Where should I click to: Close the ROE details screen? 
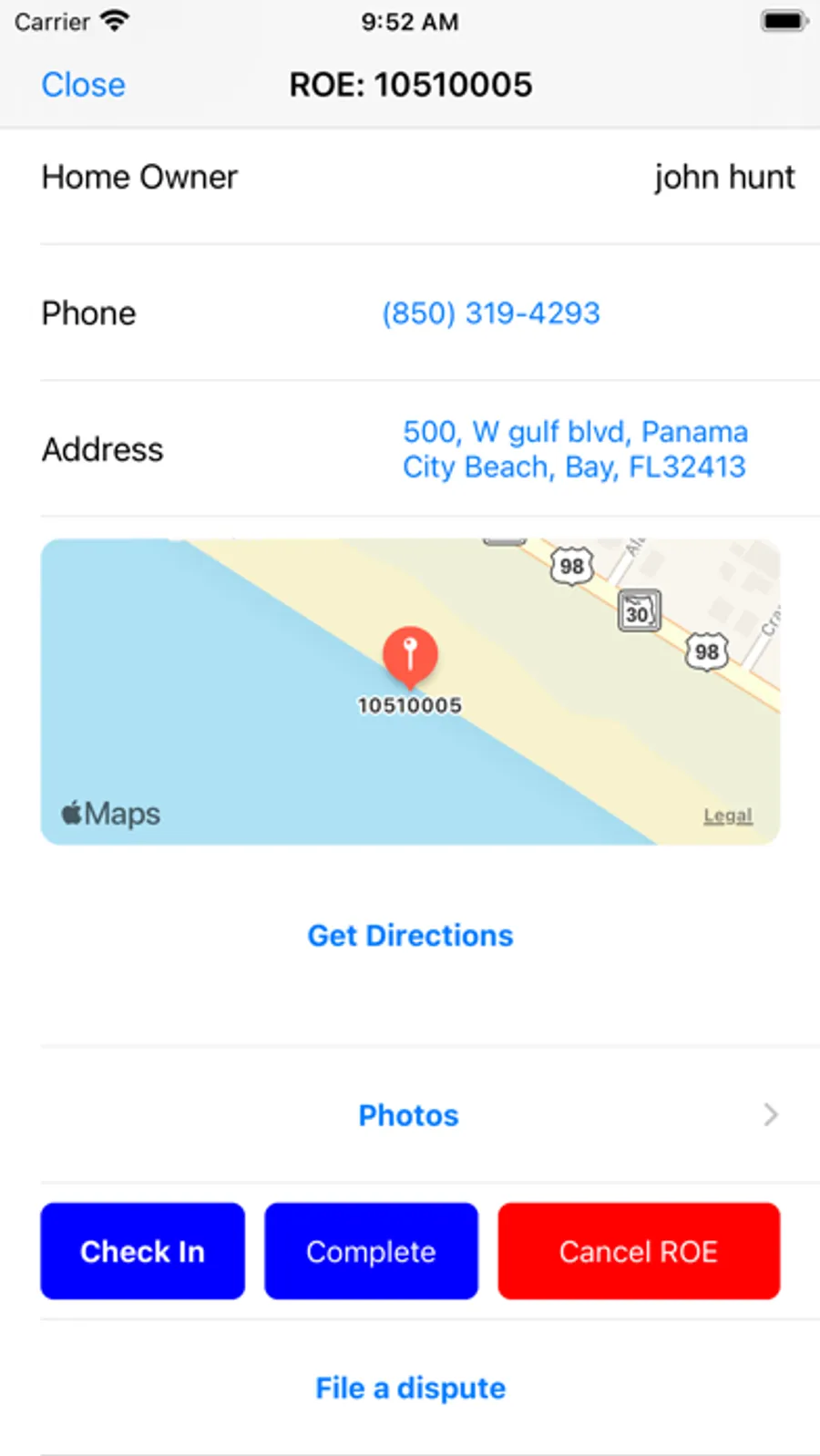pyautogui.click(x=83, y=85)
